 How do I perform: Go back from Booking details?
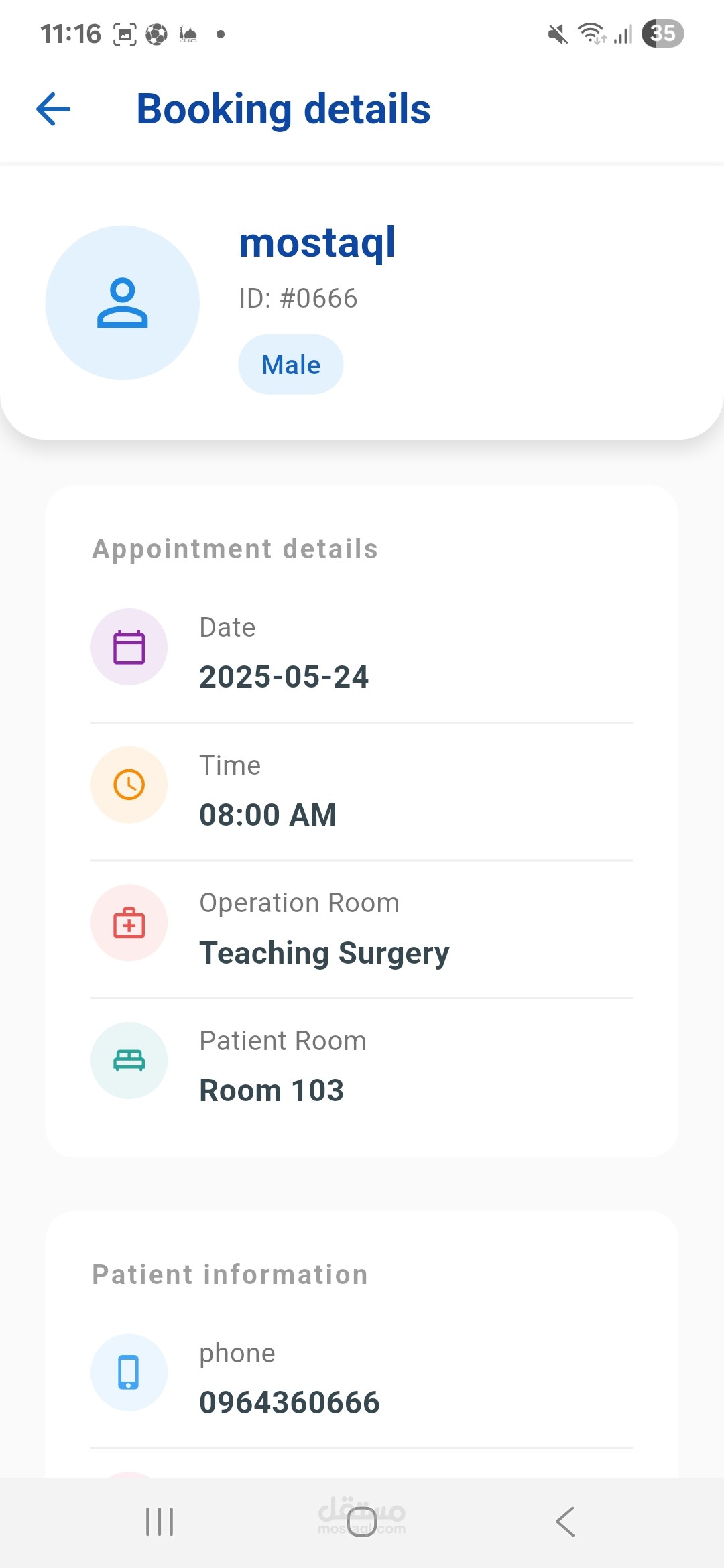click(x=54, y=109)
